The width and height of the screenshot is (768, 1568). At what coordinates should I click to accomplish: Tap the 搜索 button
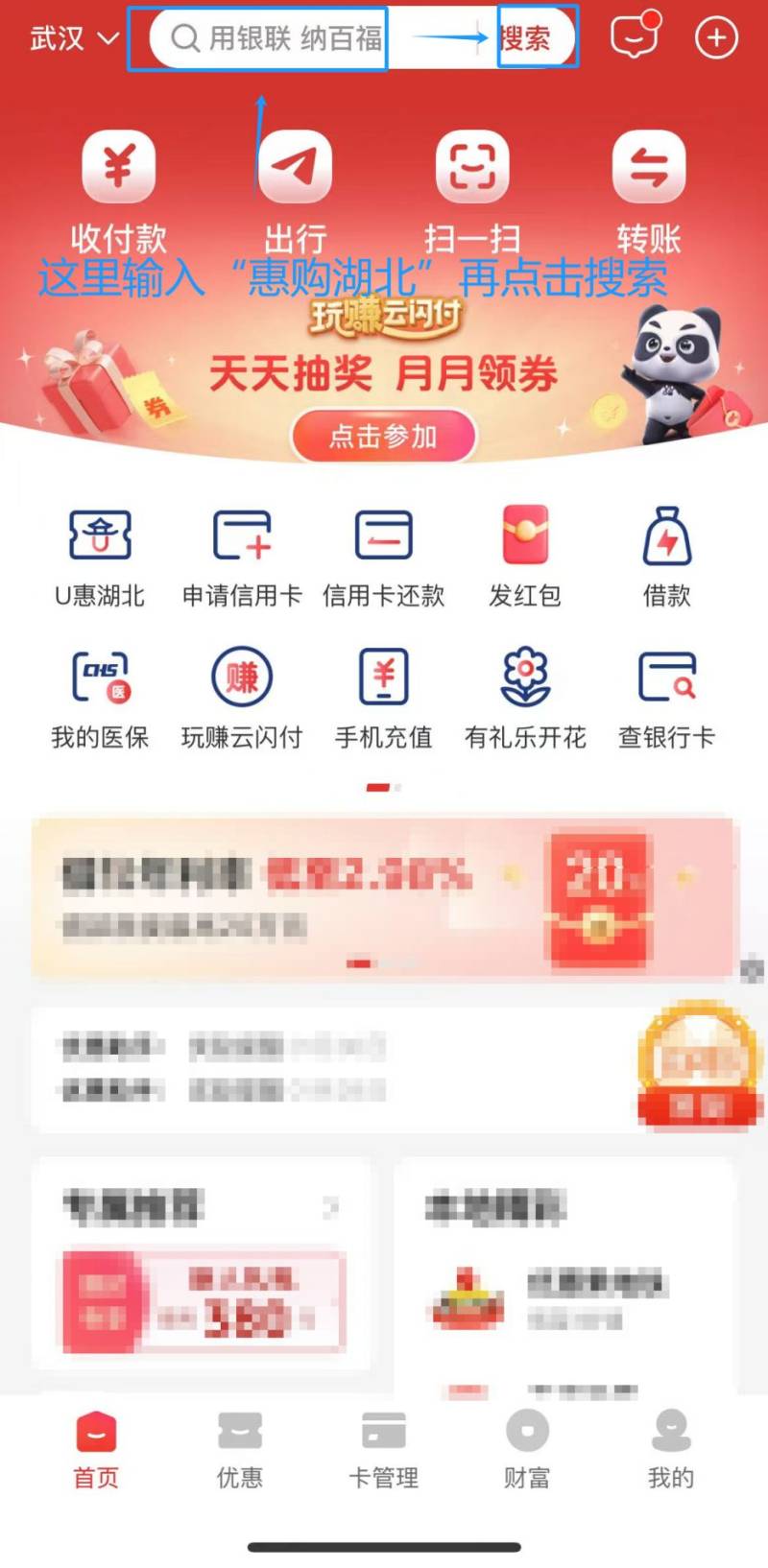[526, 38]
